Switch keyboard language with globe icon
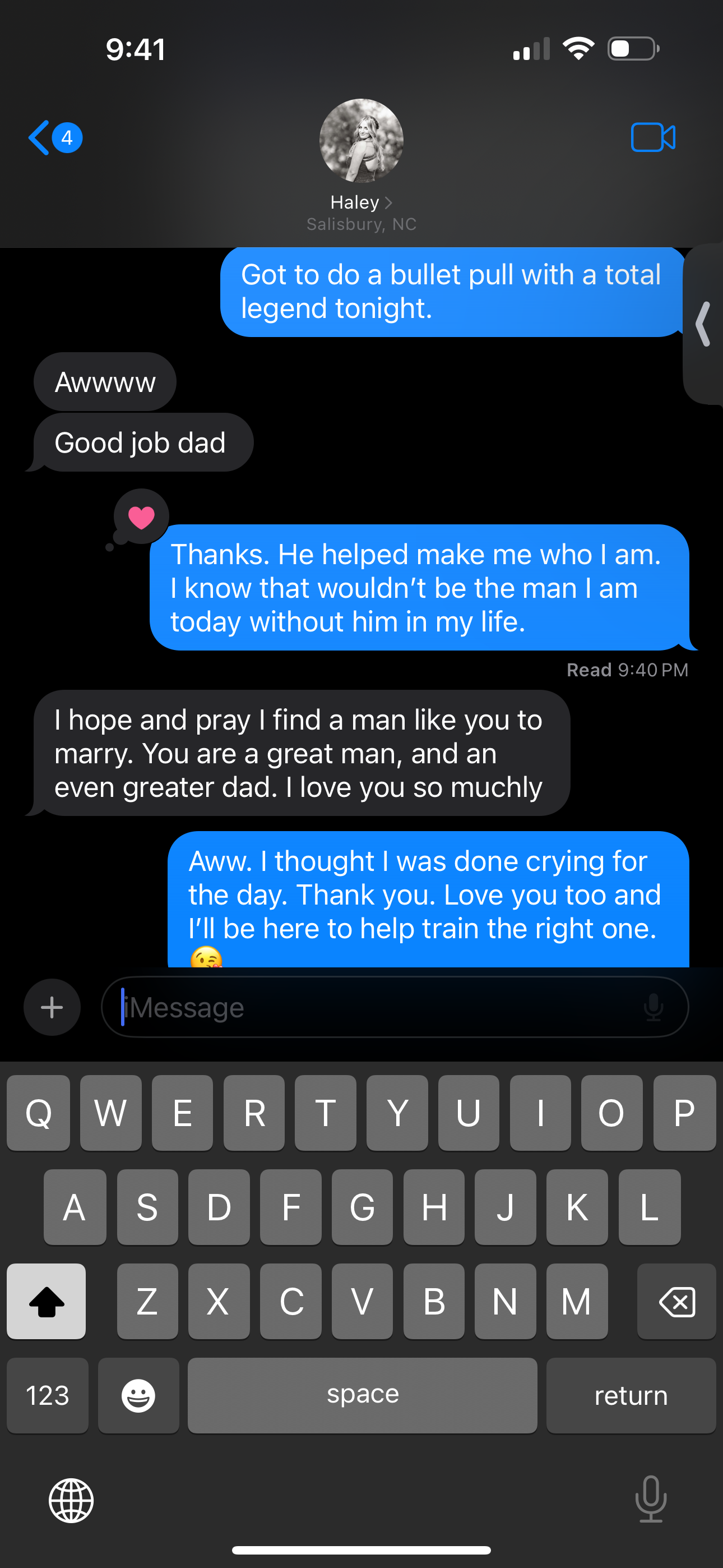Screen dimensions: 723x1568 [71, 1500]
